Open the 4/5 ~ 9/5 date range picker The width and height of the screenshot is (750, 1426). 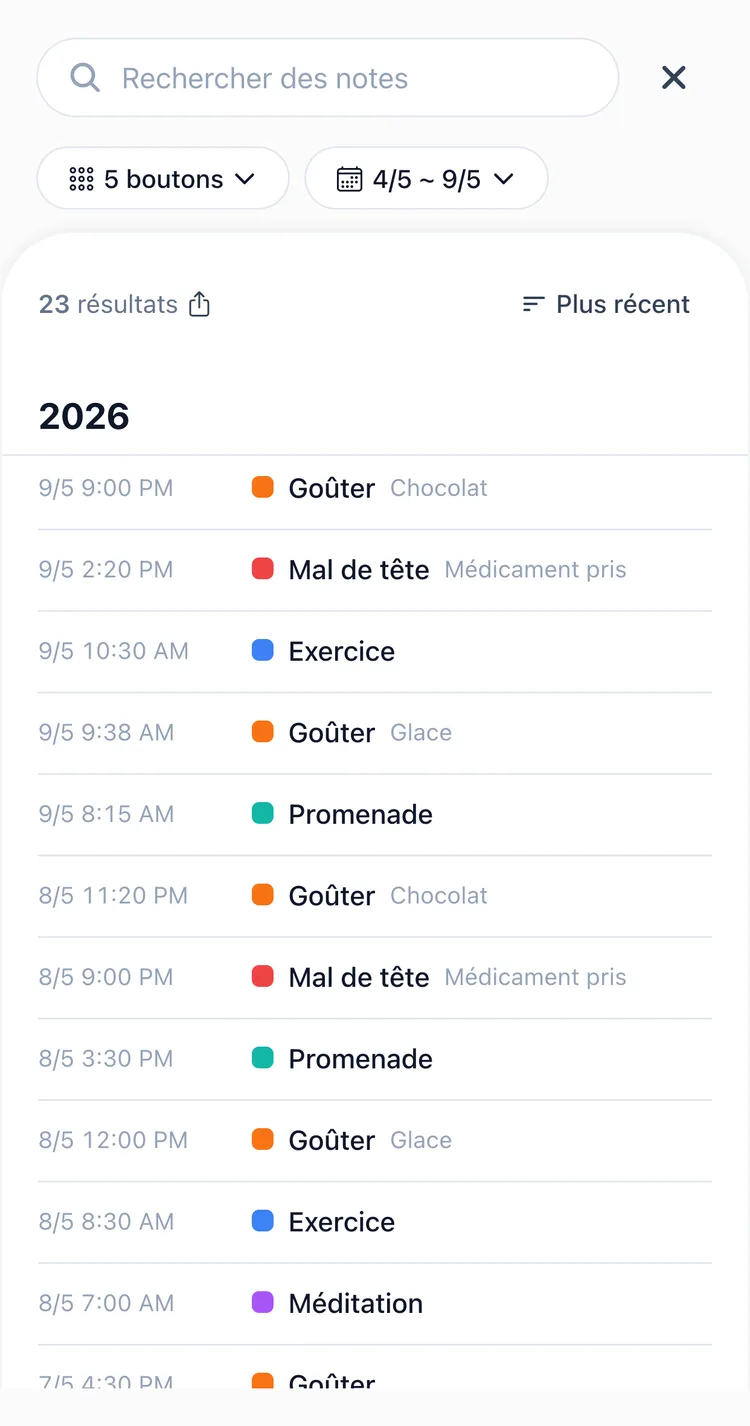coord(427,179)
